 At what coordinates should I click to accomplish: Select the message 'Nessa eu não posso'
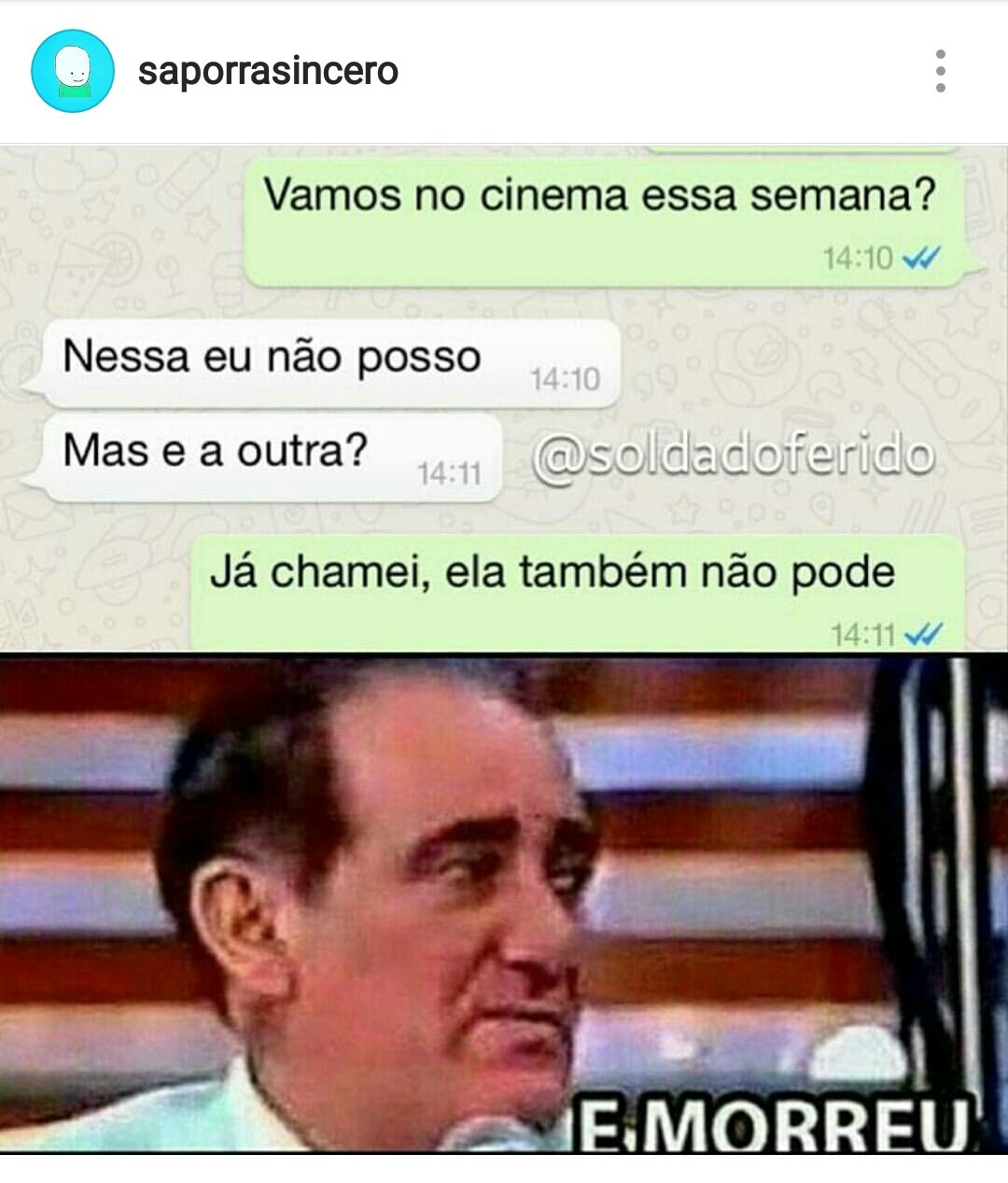[271, 357]
